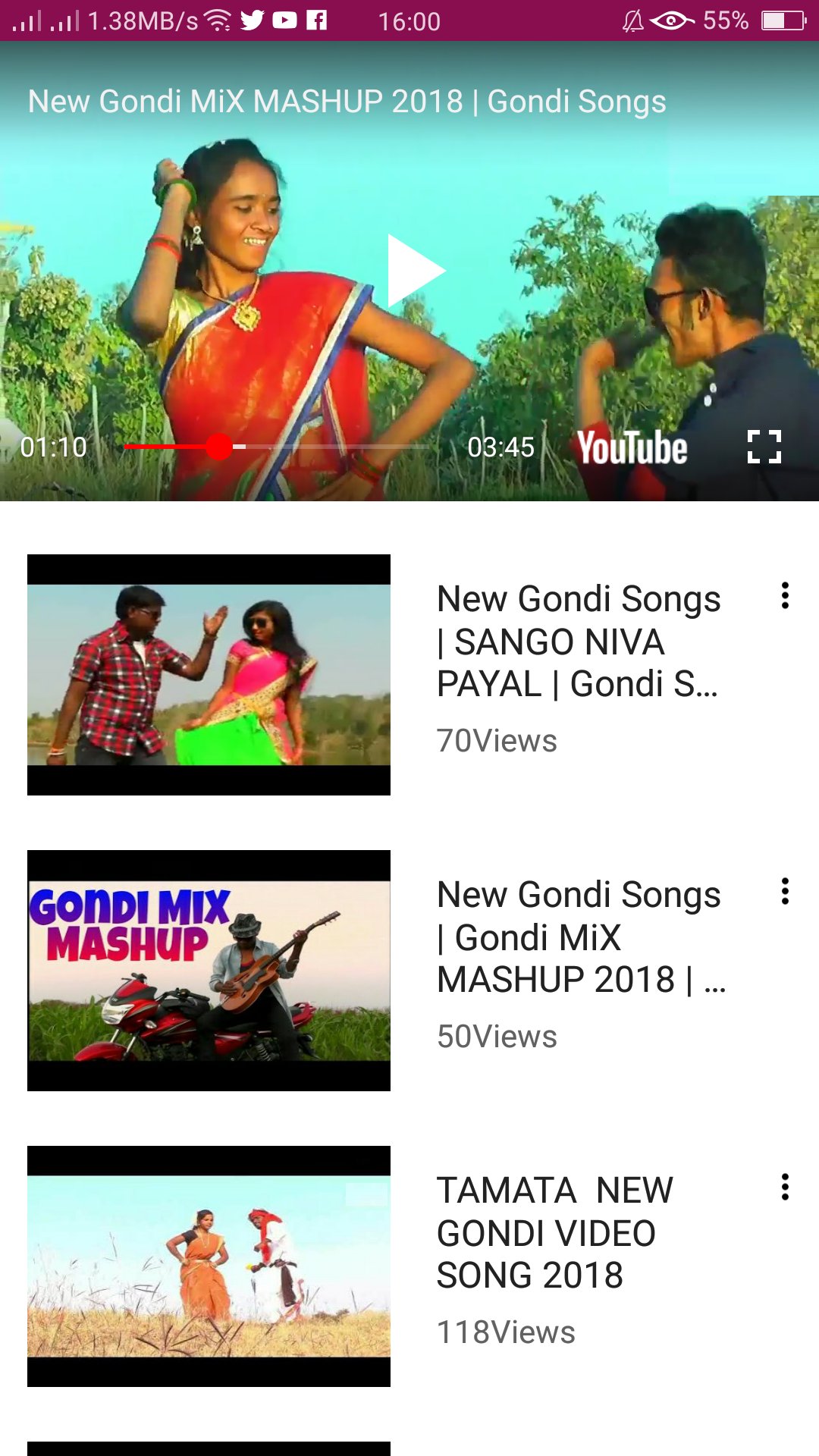Screen dimensions: 819x1456
Task: Tap the Twitter icon in the status bar
Action: 250,20
